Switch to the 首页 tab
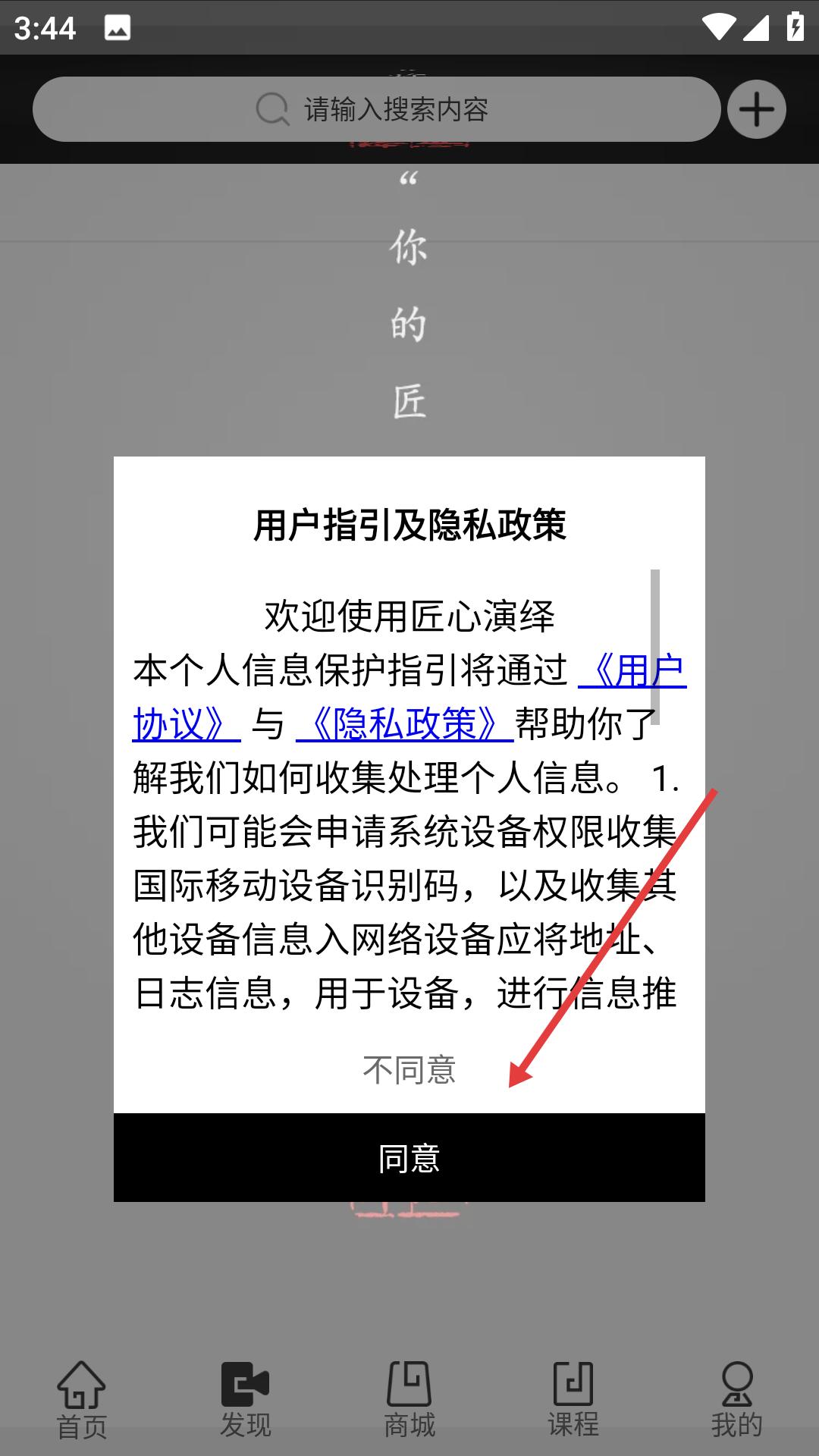 [82, 1400]
